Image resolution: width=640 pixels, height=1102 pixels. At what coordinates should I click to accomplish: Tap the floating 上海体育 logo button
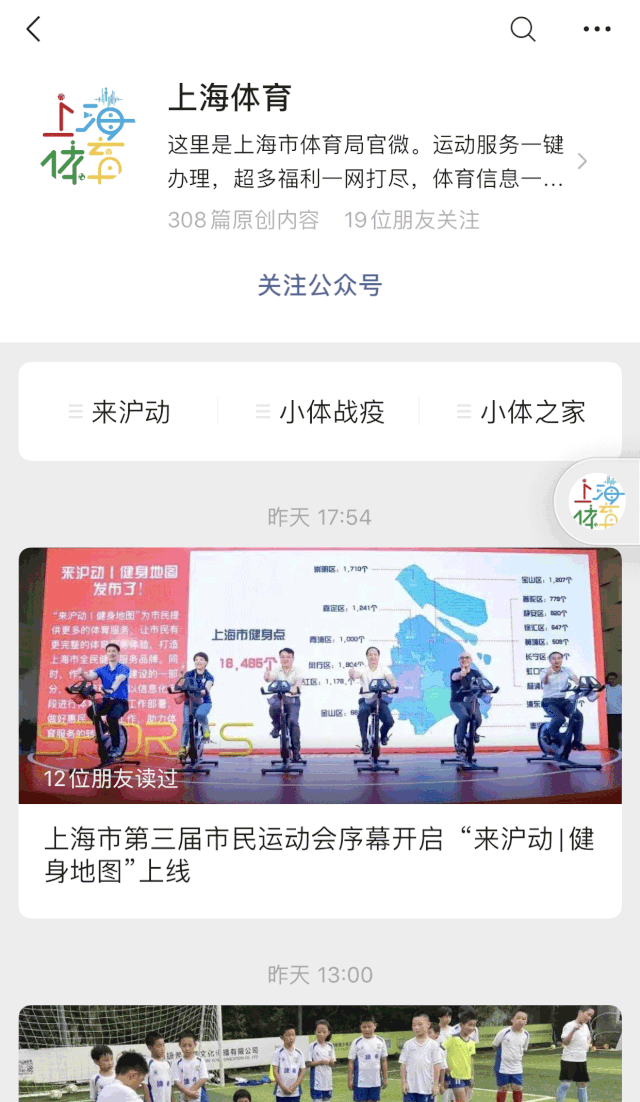[x=597, y=502]
